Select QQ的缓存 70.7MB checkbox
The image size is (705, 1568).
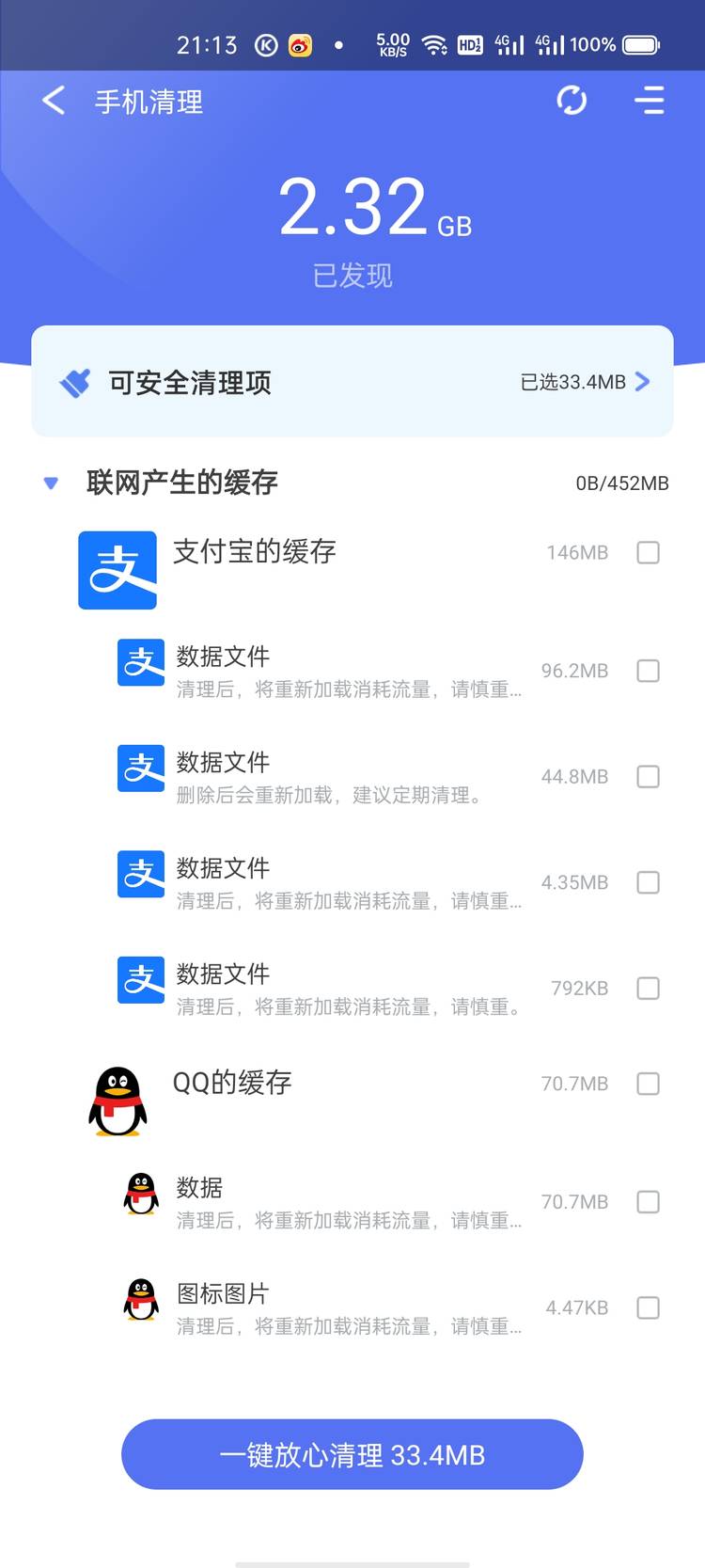(x=648, y=1084)
